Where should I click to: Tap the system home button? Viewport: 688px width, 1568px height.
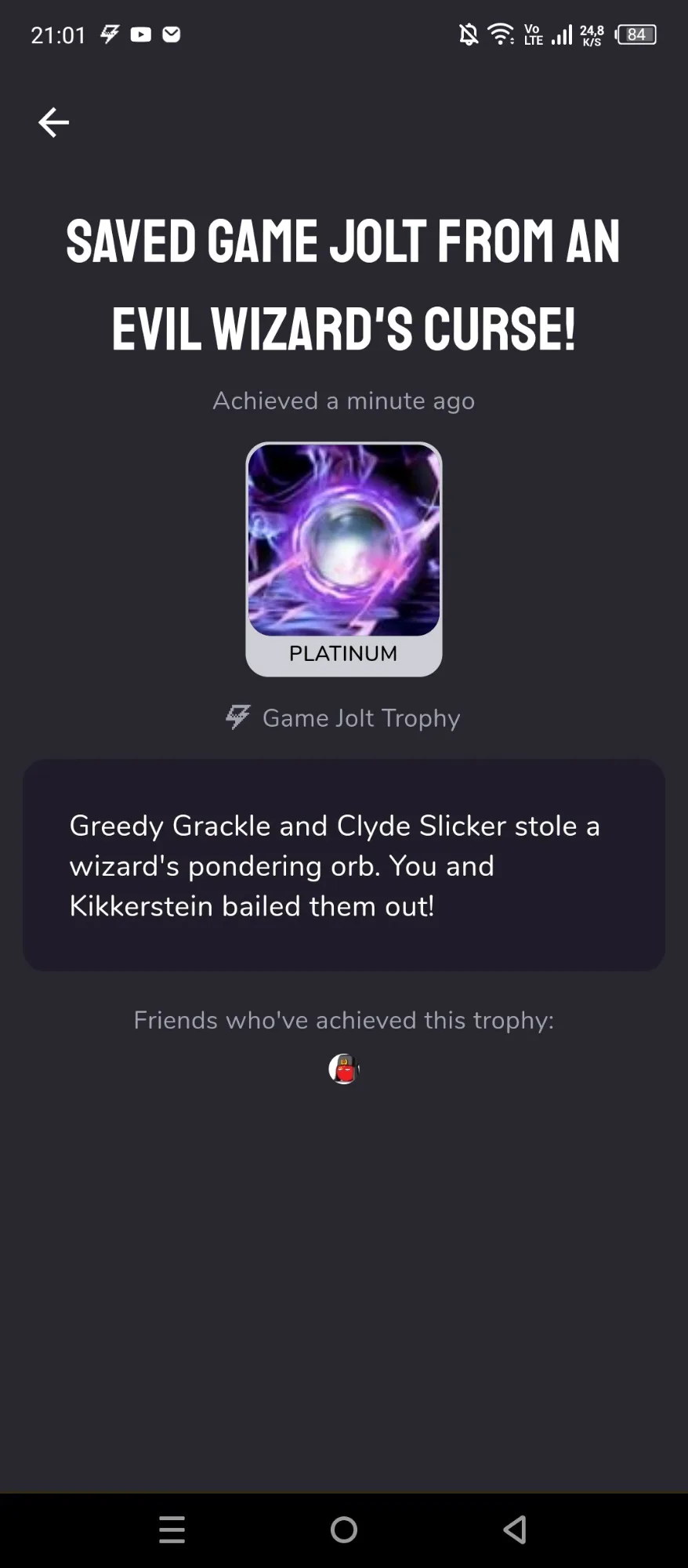click(x=344, y=1530)
